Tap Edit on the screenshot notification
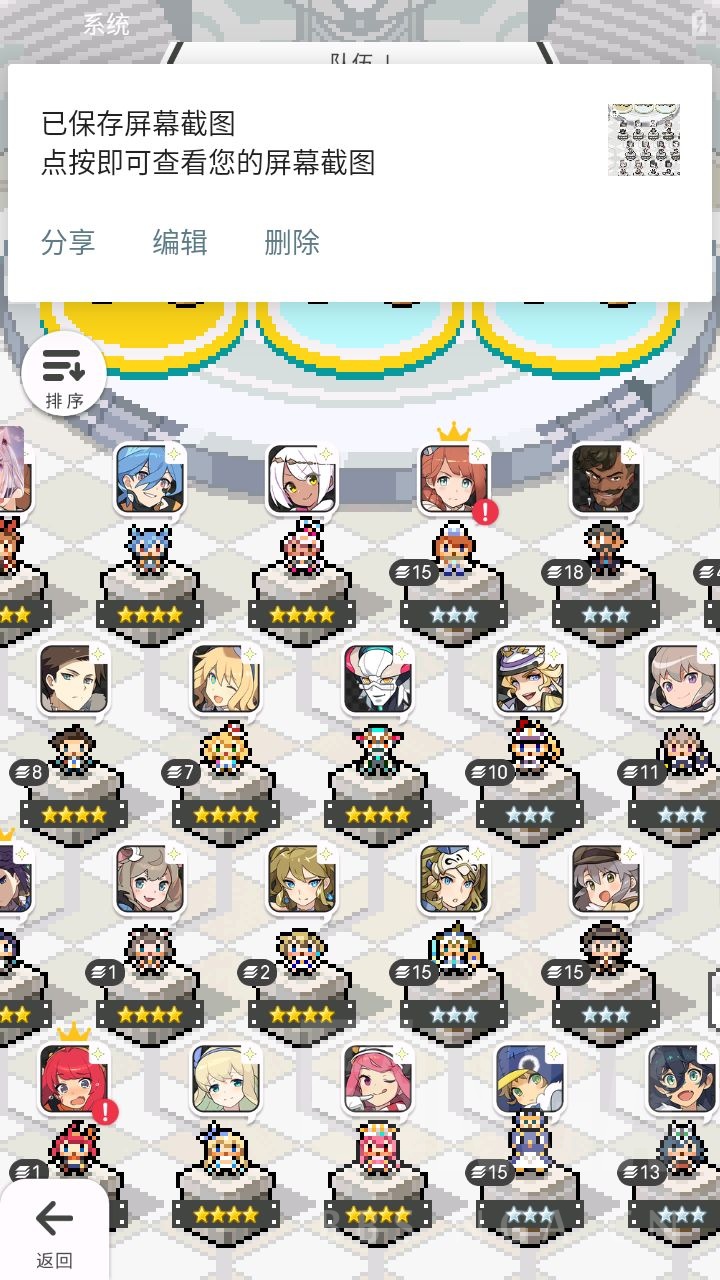 pyautogui.click(x=180, y=242)
